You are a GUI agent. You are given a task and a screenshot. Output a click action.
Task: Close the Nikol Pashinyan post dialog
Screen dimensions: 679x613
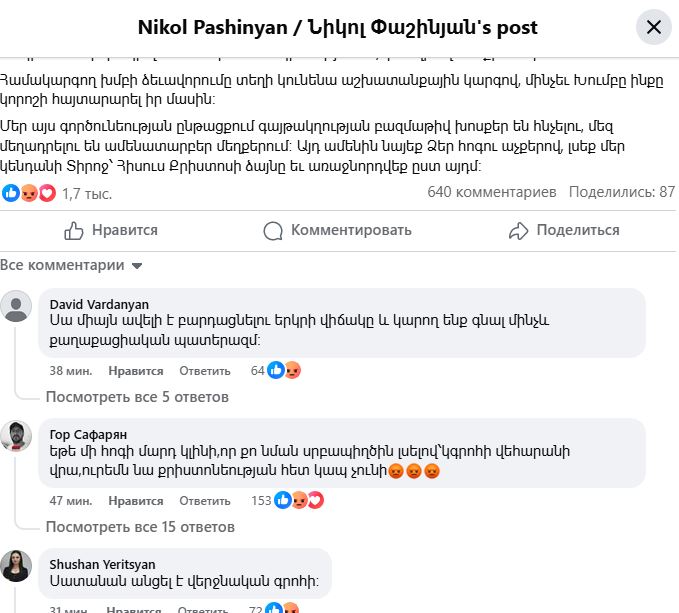click(653, 27)
